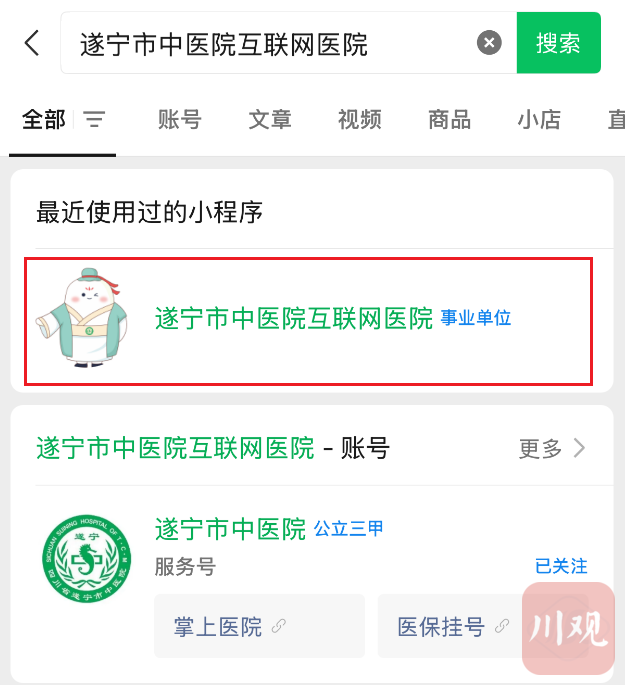The width and height of the screenshot is (625, 685).
Task: Switch to the 文章 tab
Action: point(270,120)
